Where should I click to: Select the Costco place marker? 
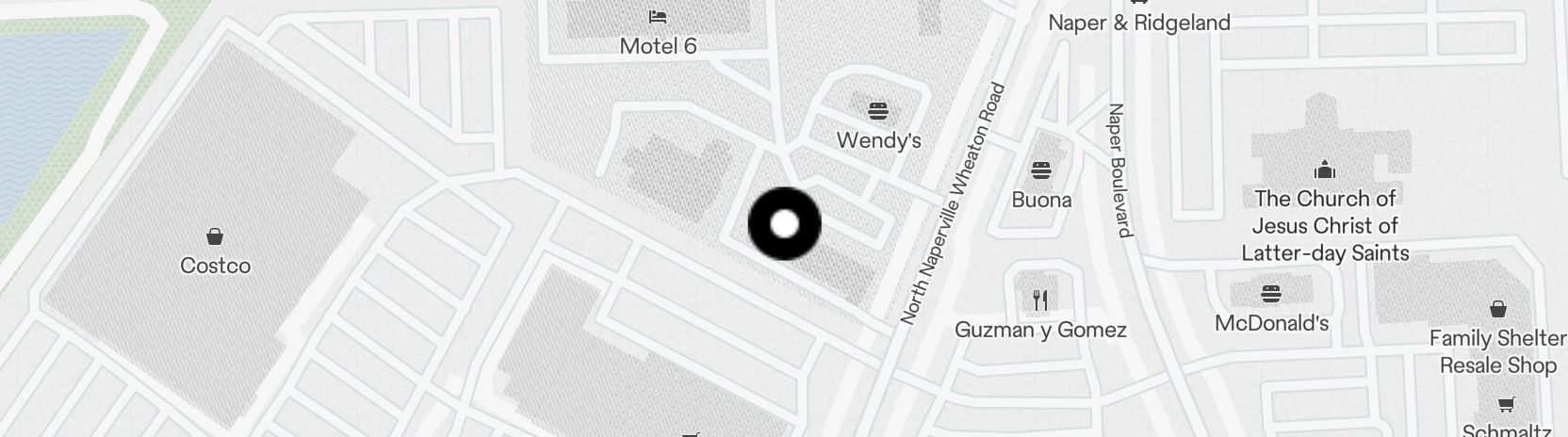(x=215, y=236)
